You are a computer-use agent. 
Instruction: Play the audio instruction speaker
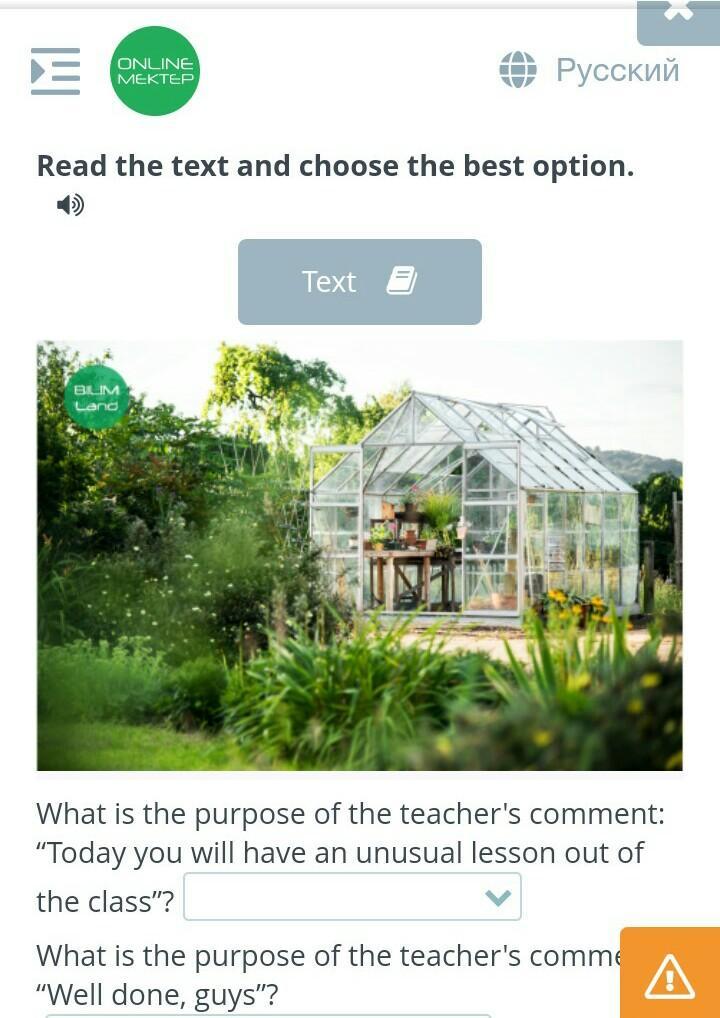click(x=70, y=206)
